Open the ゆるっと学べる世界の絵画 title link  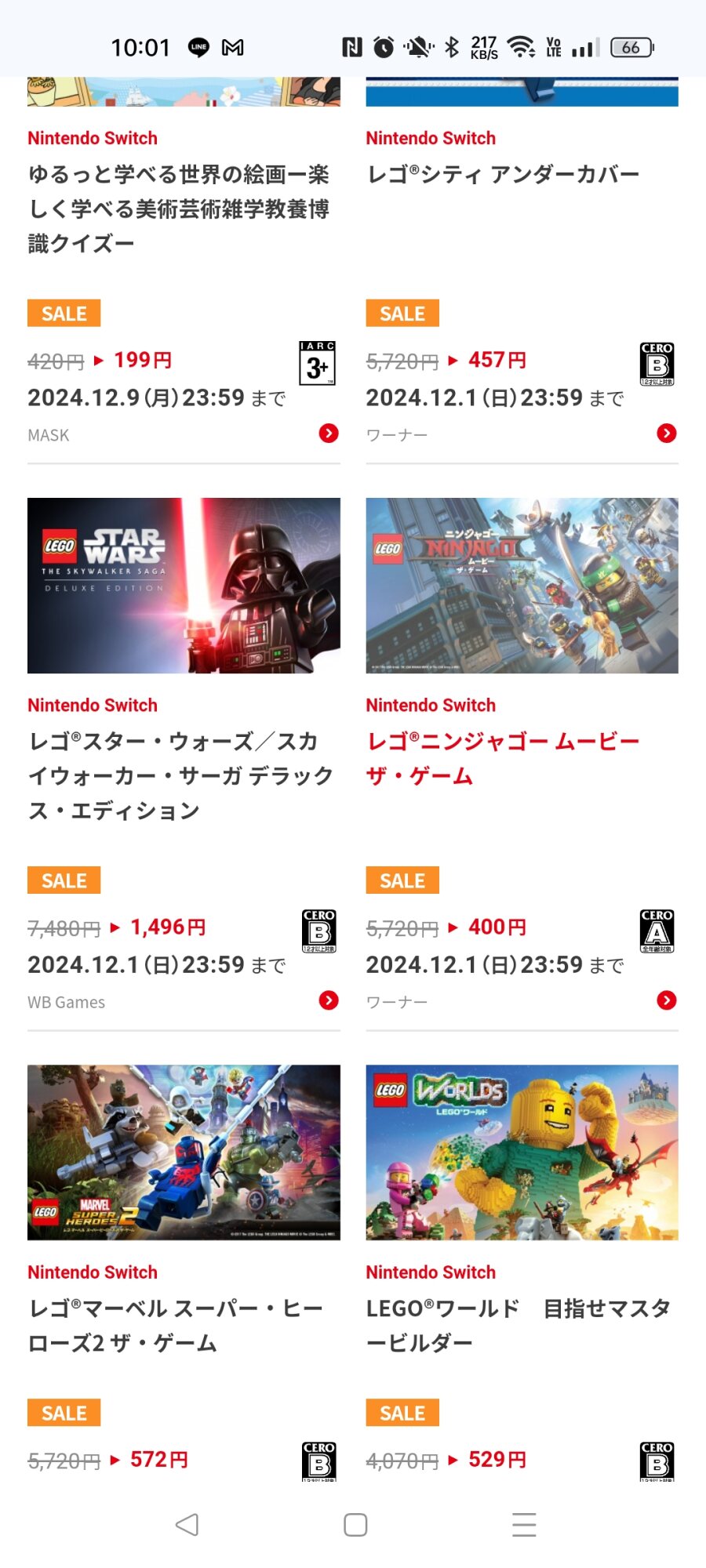click(x=179, y=209)
